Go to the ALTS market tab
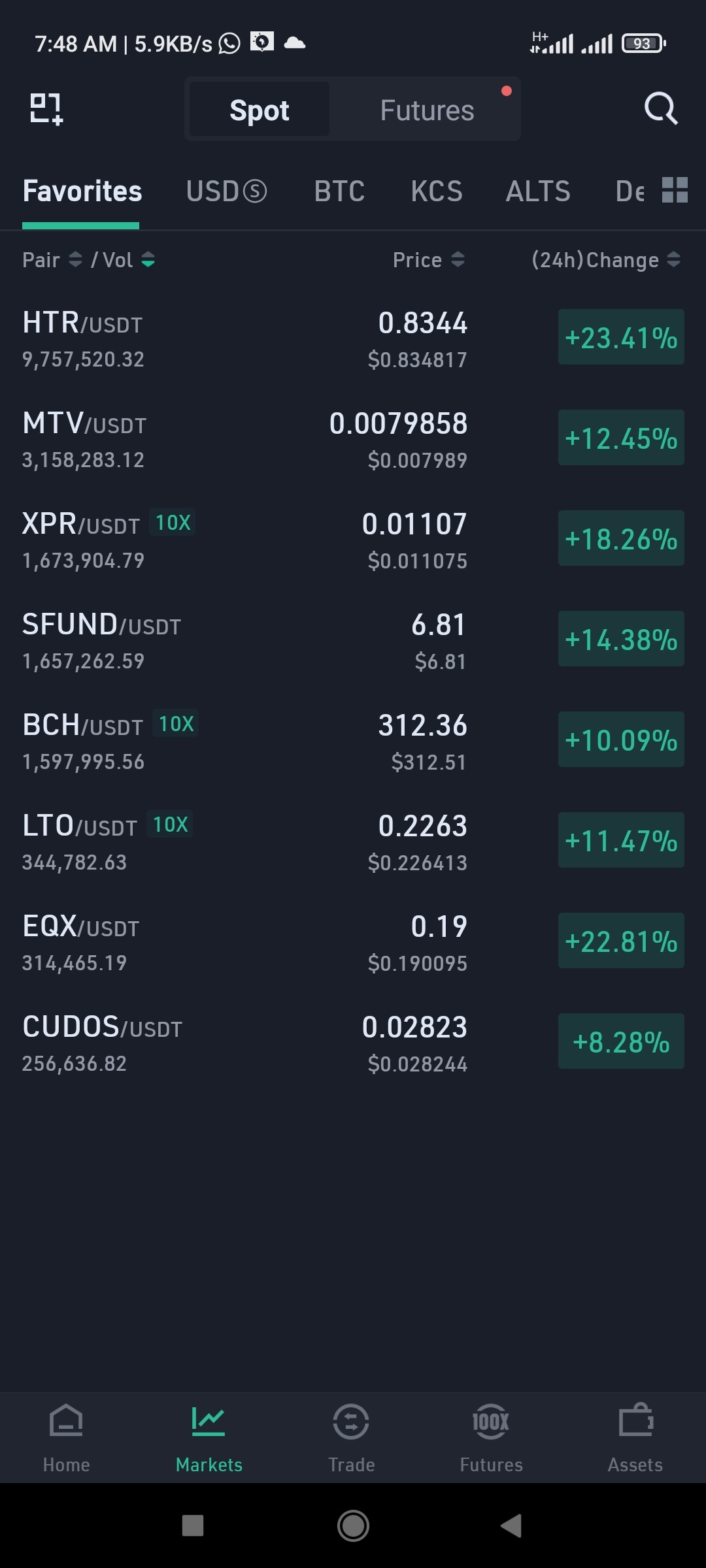Image resolution: width=706 pixels, height=1568 pixels. 538,191
